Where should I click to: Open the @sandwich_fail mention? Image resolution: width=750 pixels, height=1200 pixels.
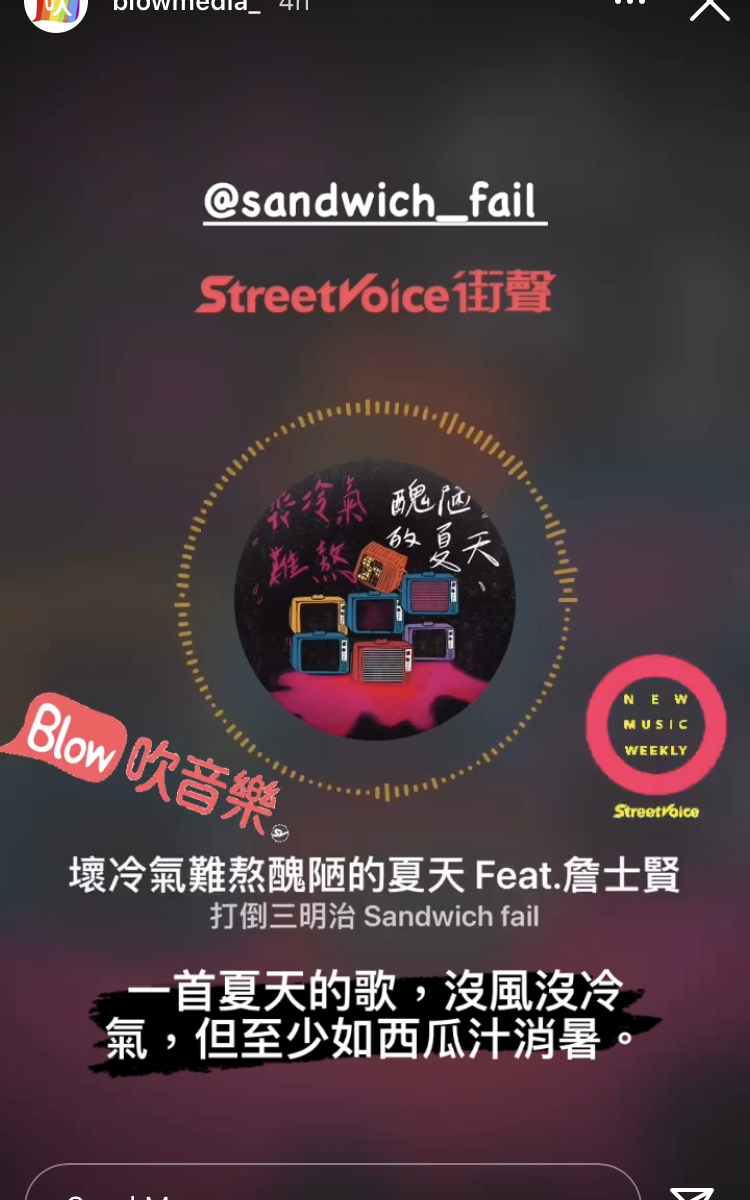pos(375,202)
